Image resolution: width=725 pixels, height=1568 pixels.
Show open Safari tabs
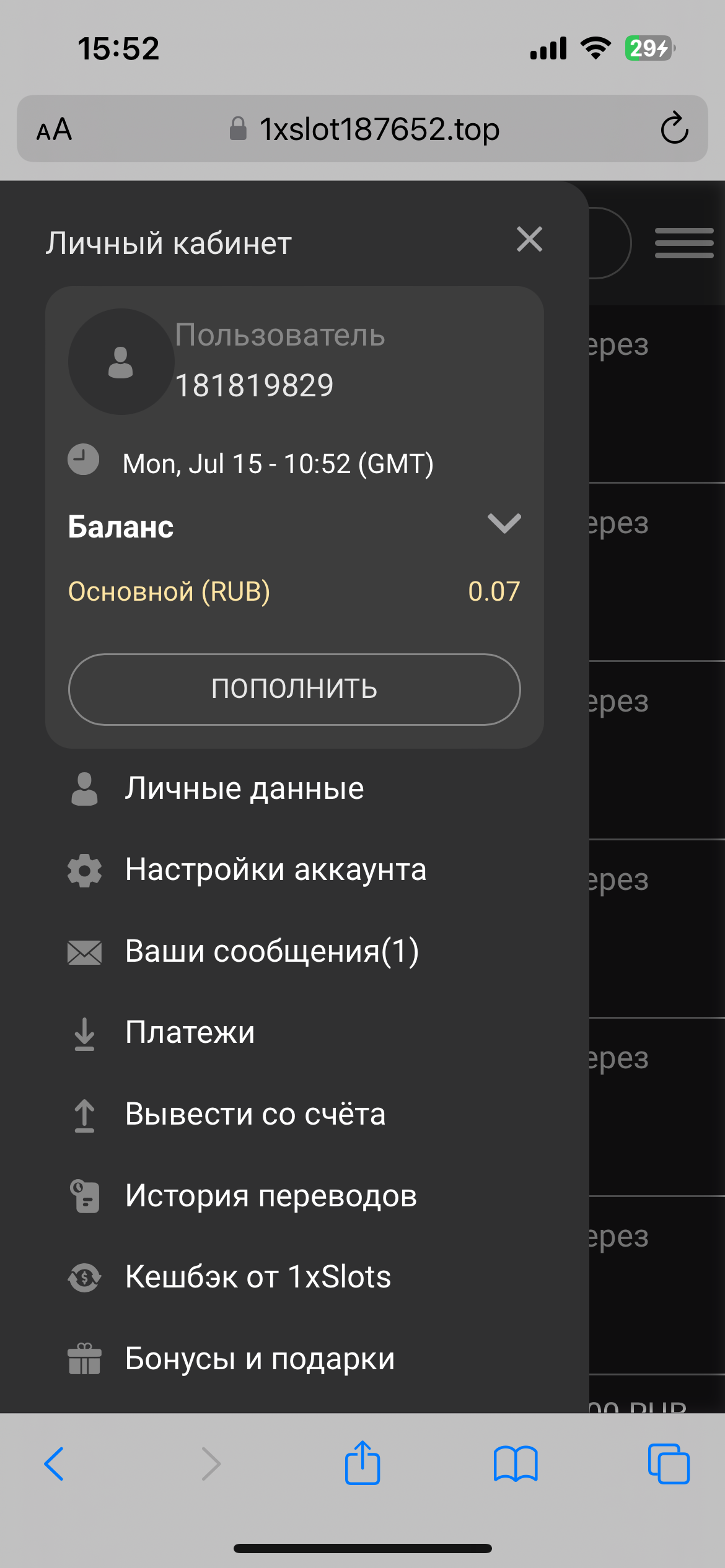point(669,1464)
